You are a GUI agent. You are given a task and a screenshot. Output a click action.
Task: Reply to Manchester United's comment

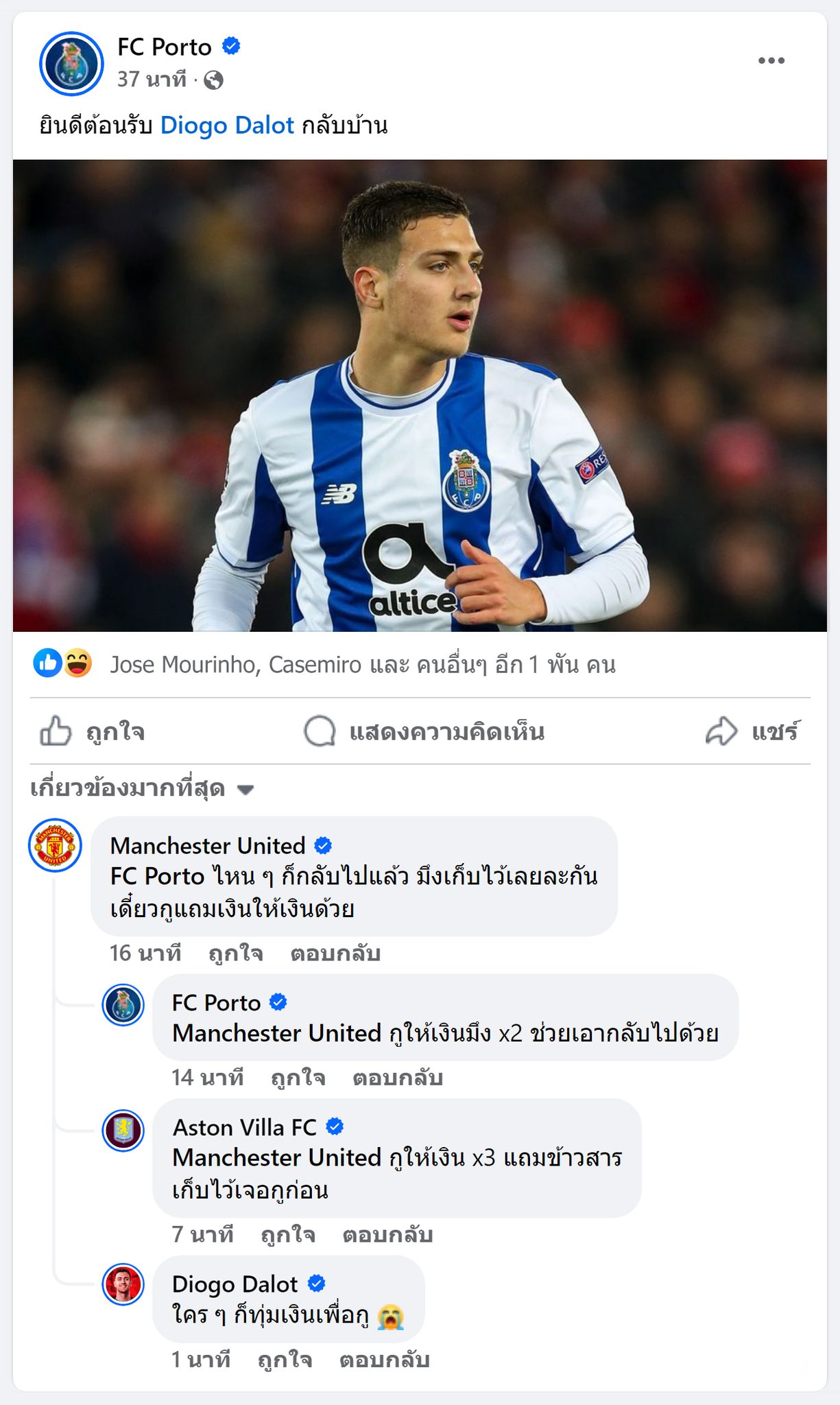[335, 953]
